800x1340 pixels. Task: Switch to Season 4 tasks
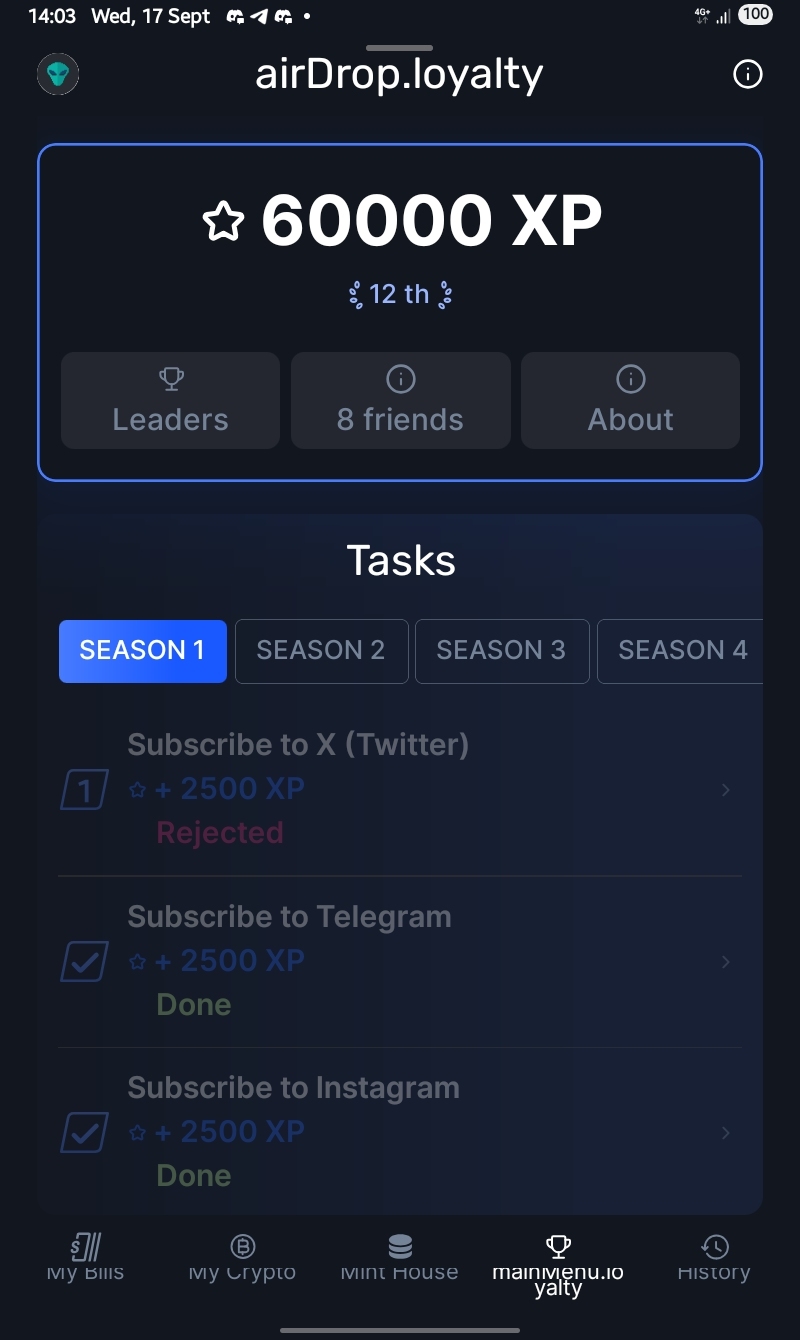tap(681, 651)
